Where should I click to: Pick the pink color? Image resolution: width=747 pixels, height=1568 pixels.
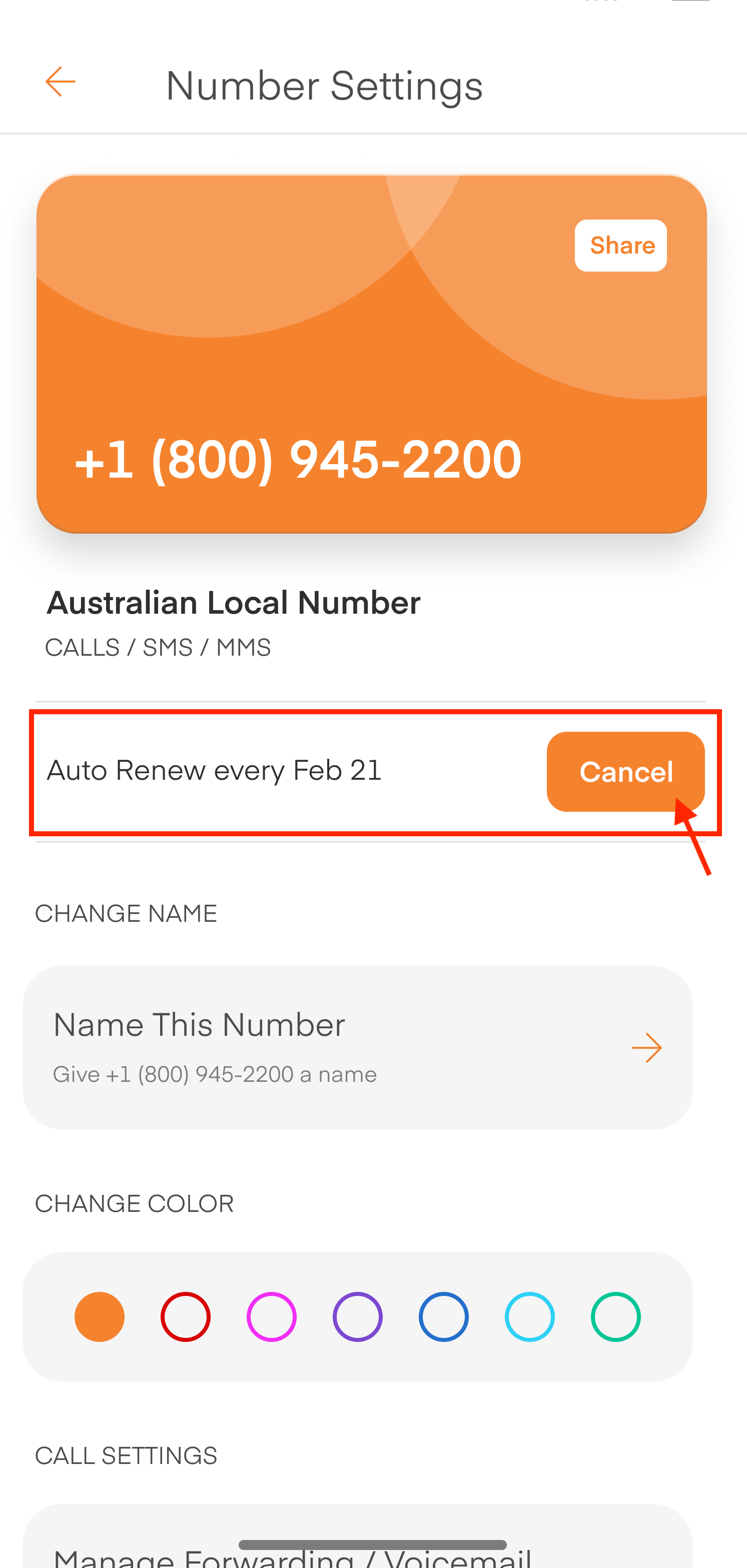pyautogui.click(x=272, y=1316)
